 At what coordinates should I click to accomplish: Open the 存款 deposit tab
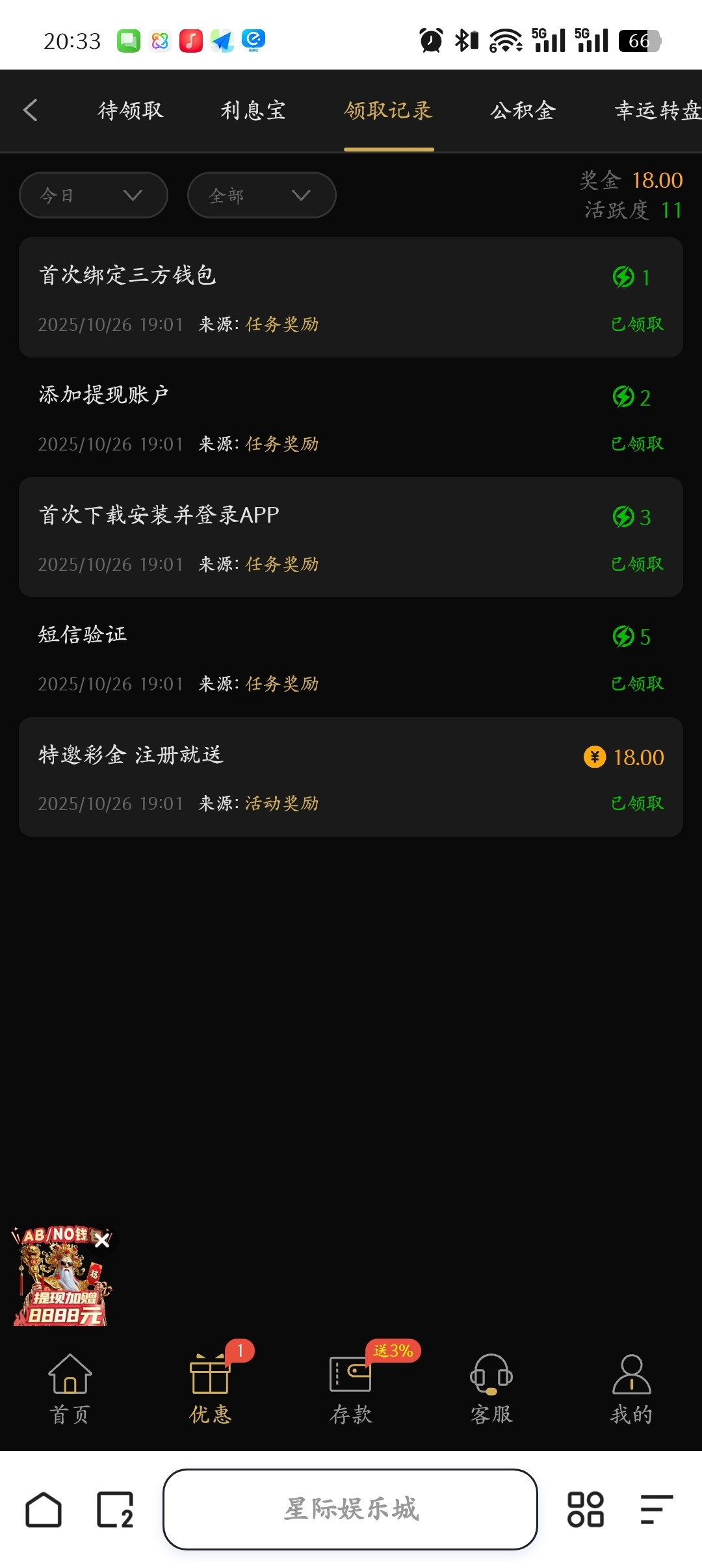coord(351,1389)
